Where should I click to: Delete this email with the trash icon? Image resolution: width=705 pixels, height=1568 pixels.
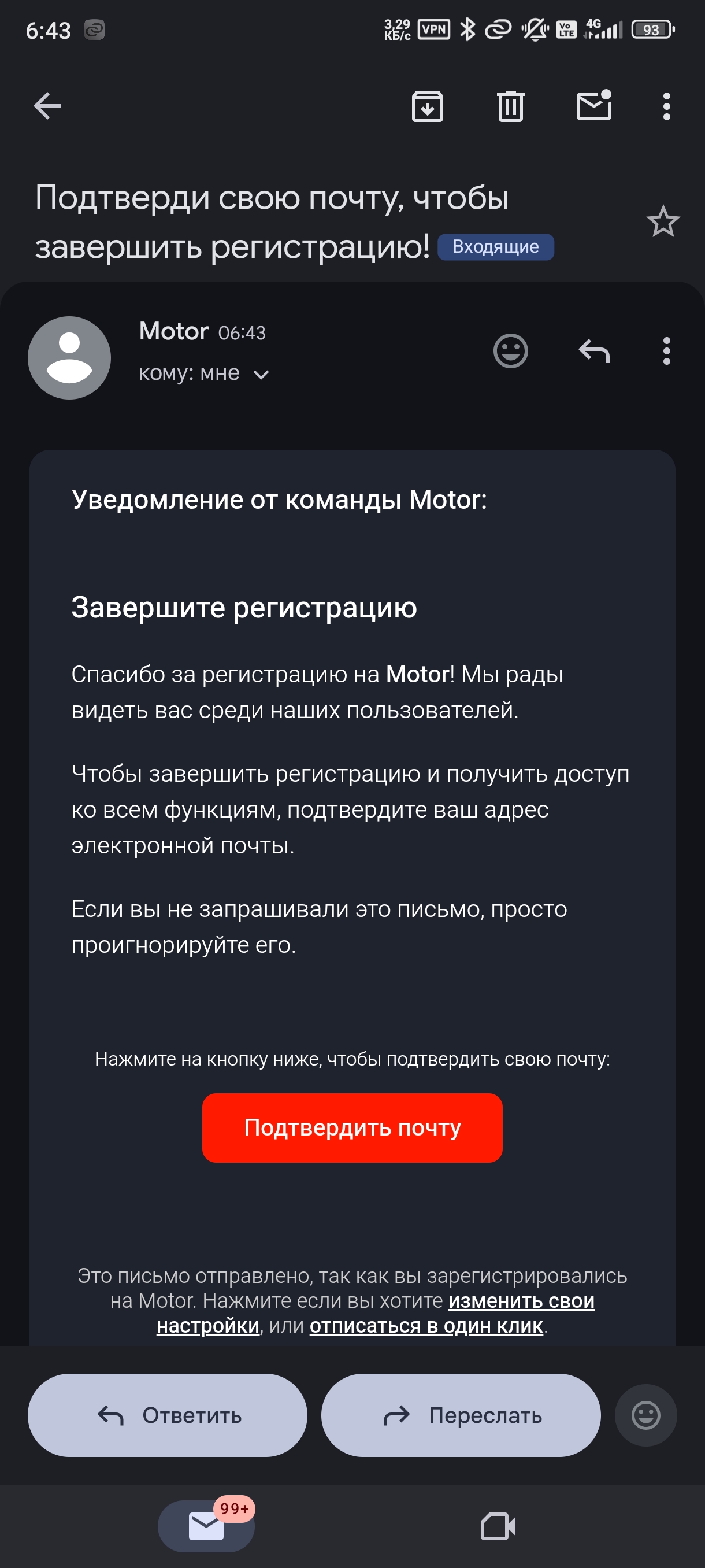tap(510, 106)
